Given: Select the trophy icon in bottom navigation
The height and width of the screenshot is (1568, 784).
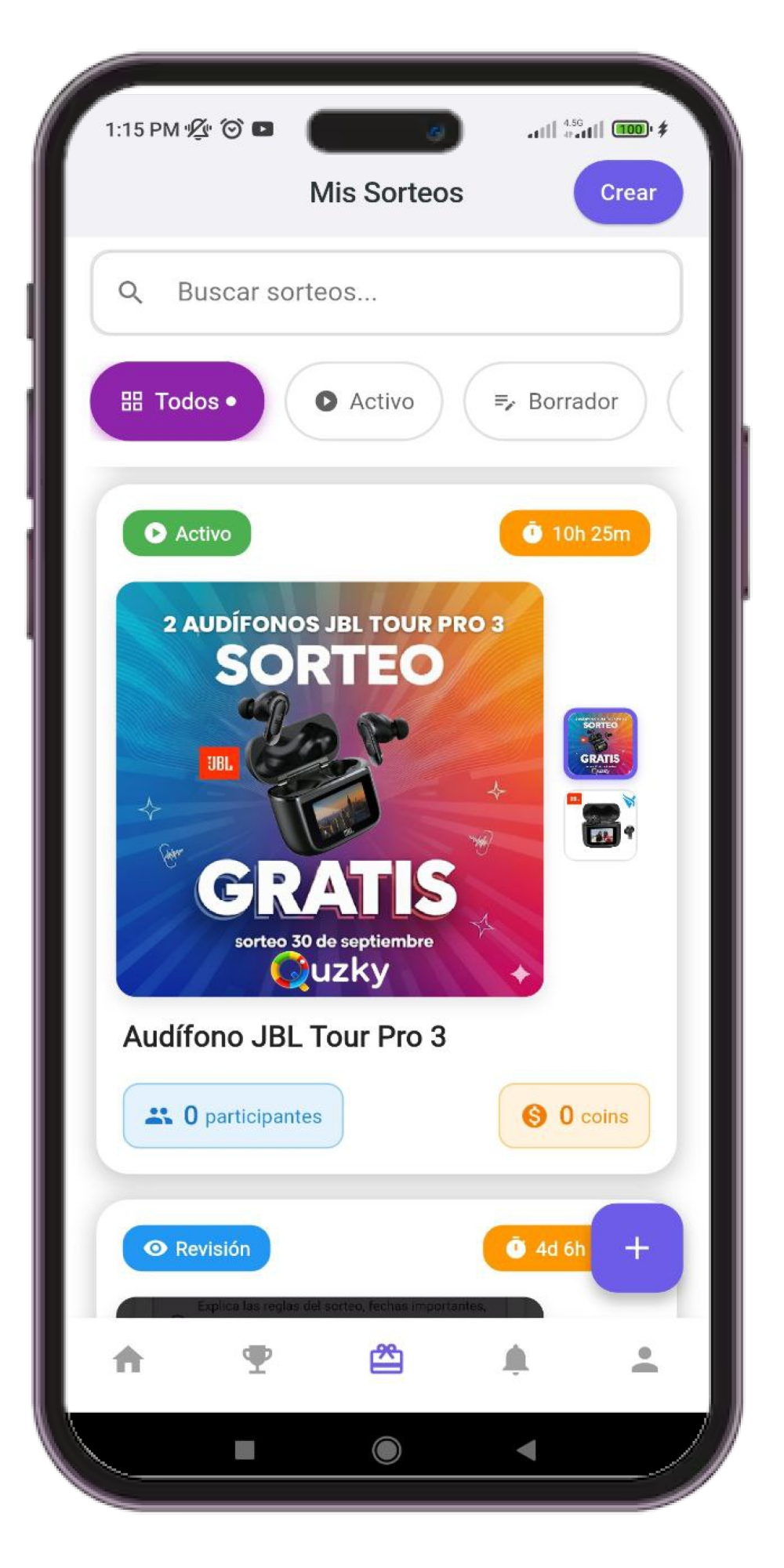Looking at the screenshot, I should tap(257, 1360).
